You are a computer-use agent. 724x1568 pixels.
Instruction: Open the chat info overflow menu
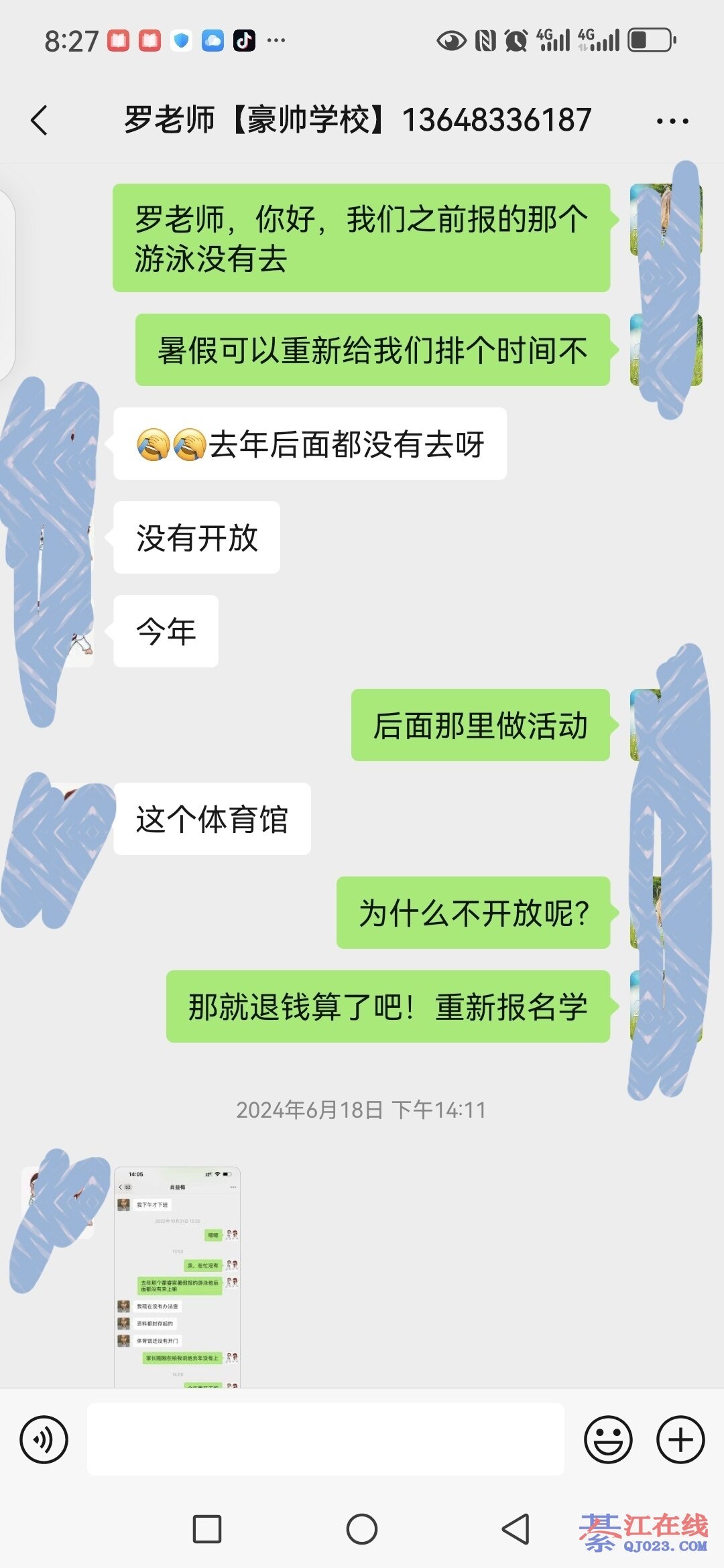tap(672, 121)
